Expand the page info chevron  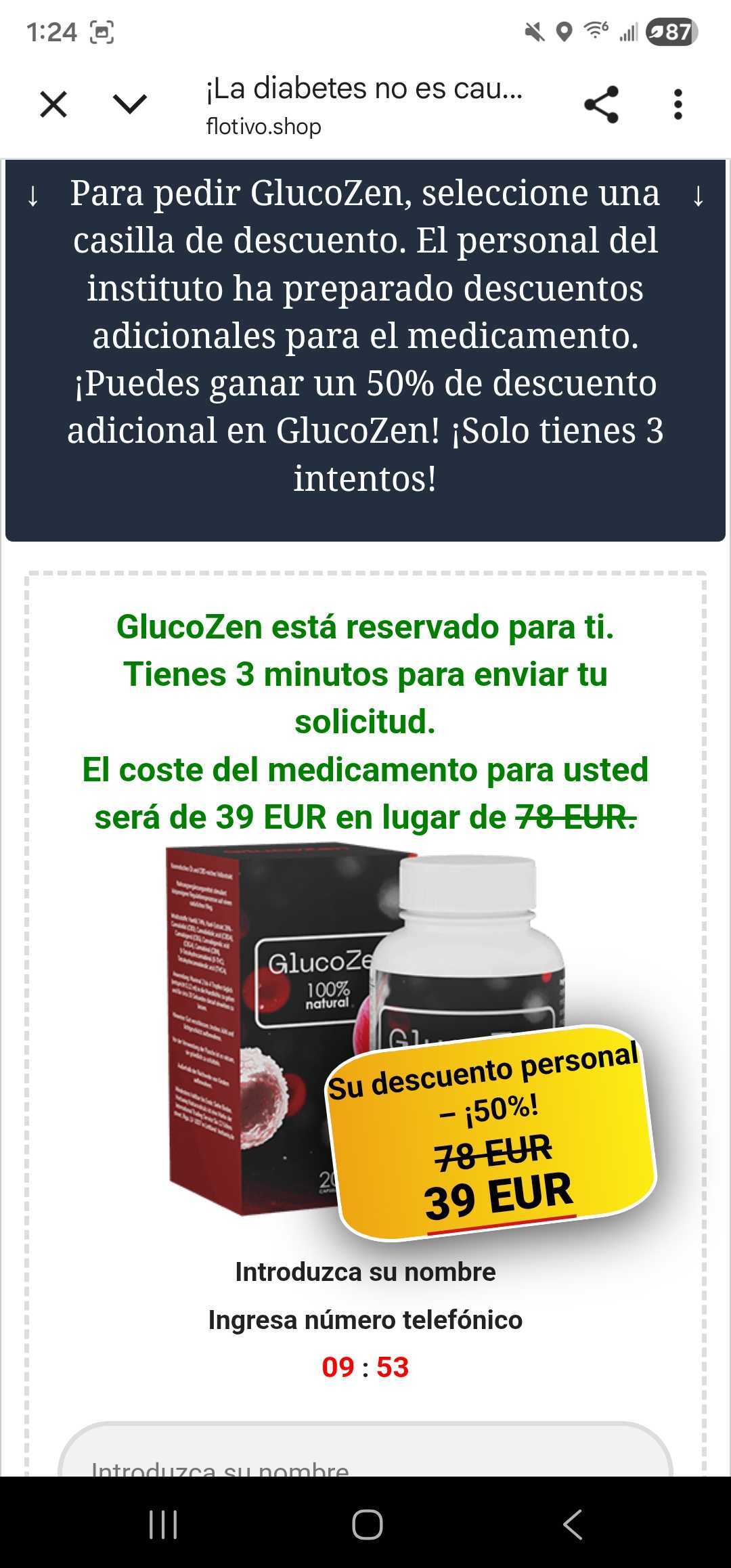(x=129, y=105)
